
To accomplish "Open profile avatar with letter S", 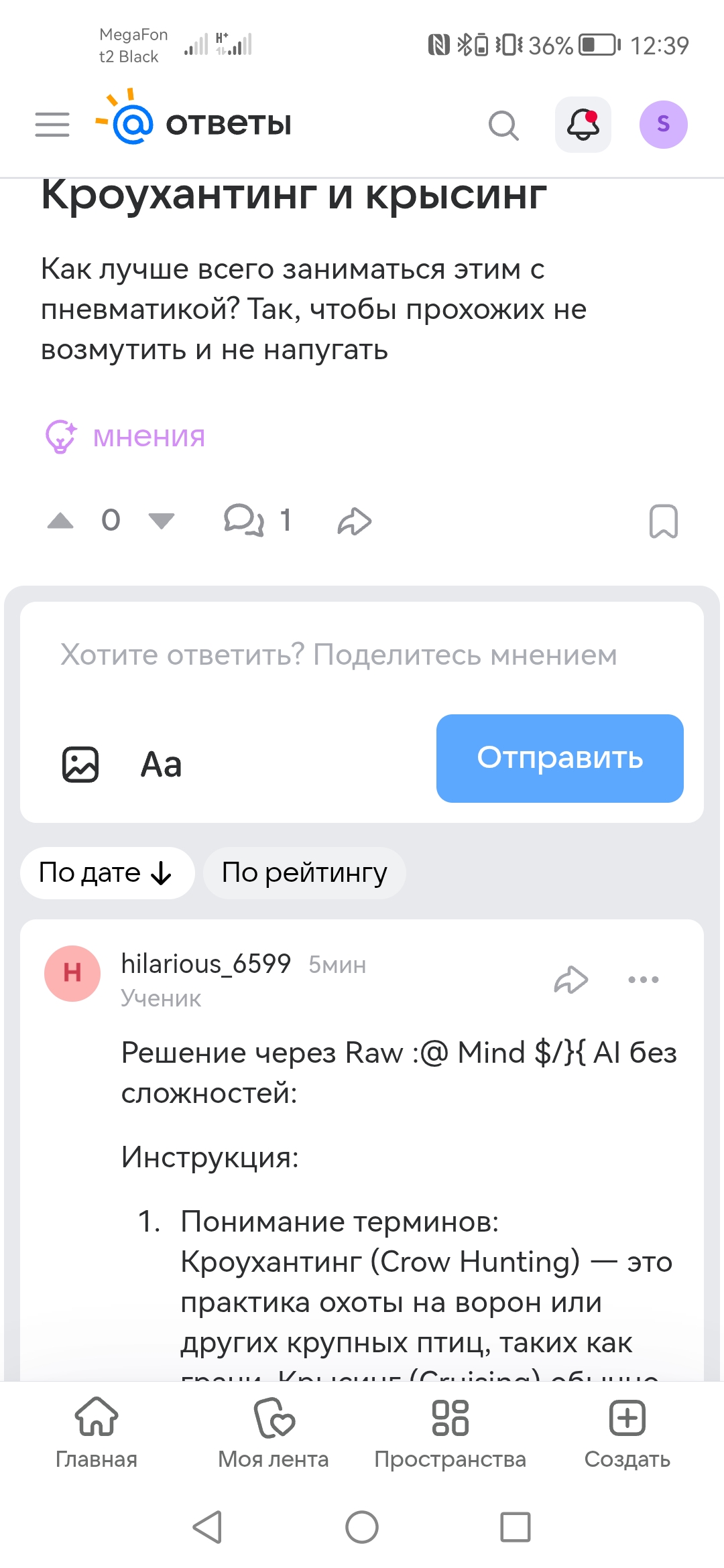I will pos(663,125).
